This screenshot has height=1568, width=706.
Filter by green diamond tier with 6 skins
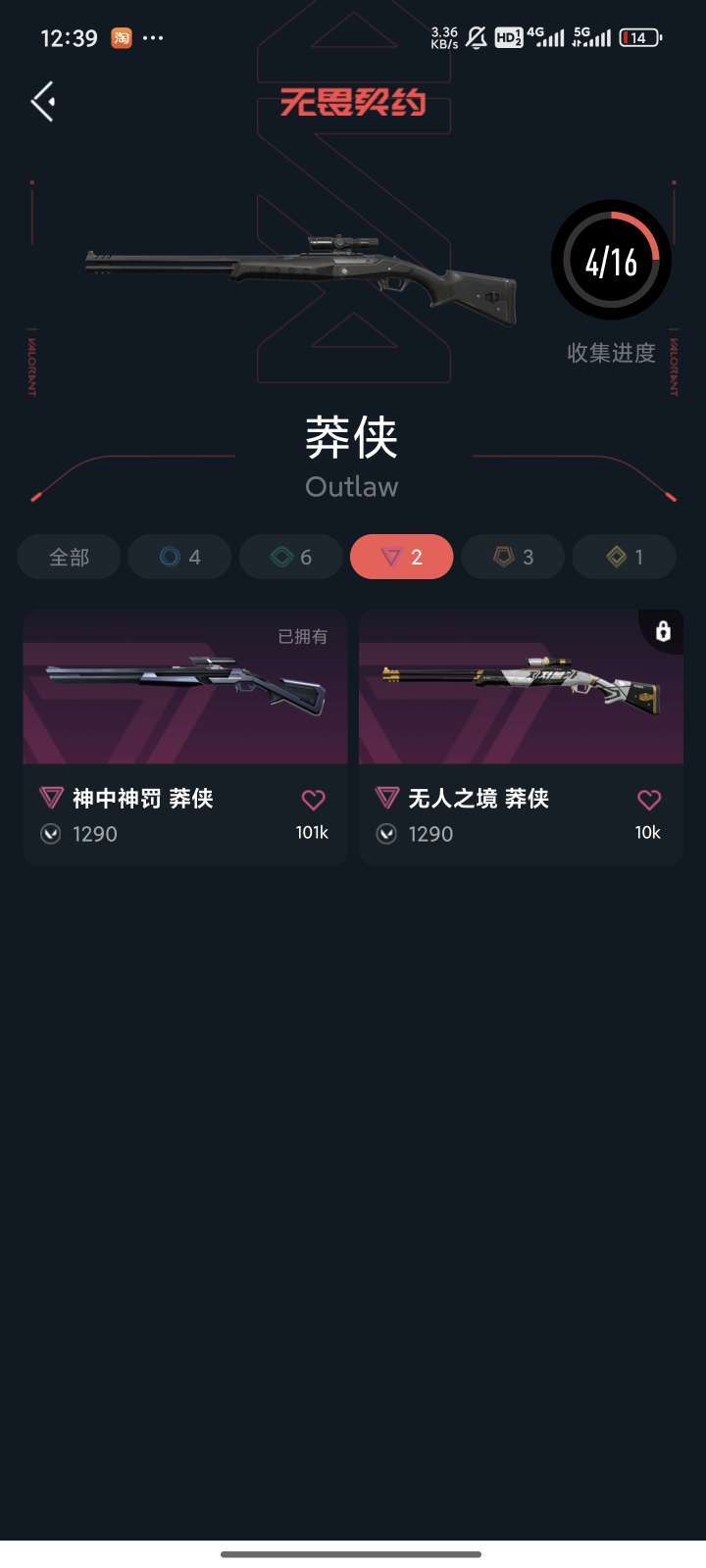click(x=291, y=557)
